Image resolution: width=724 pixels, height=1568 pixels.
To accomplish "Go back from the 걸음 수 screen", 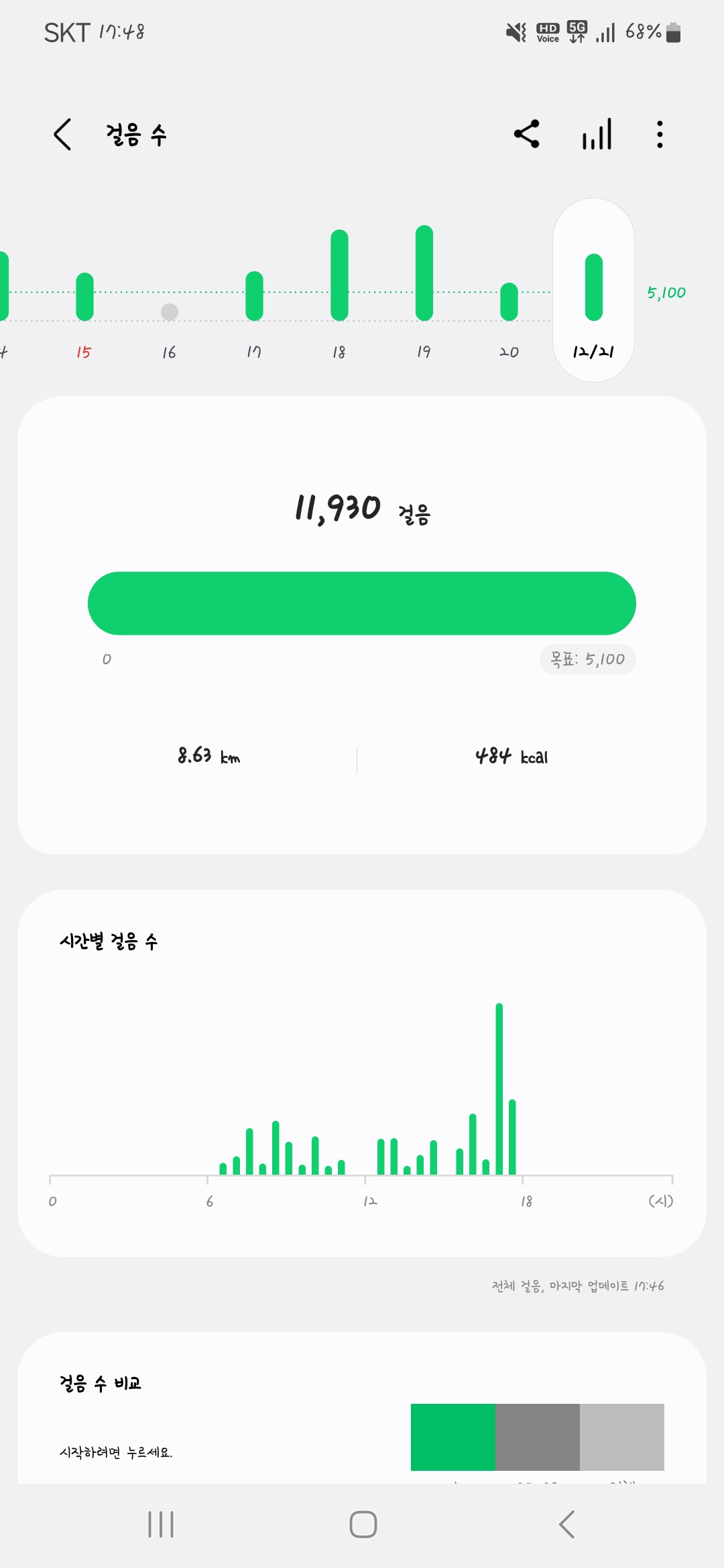I will (x=63, y=135).
